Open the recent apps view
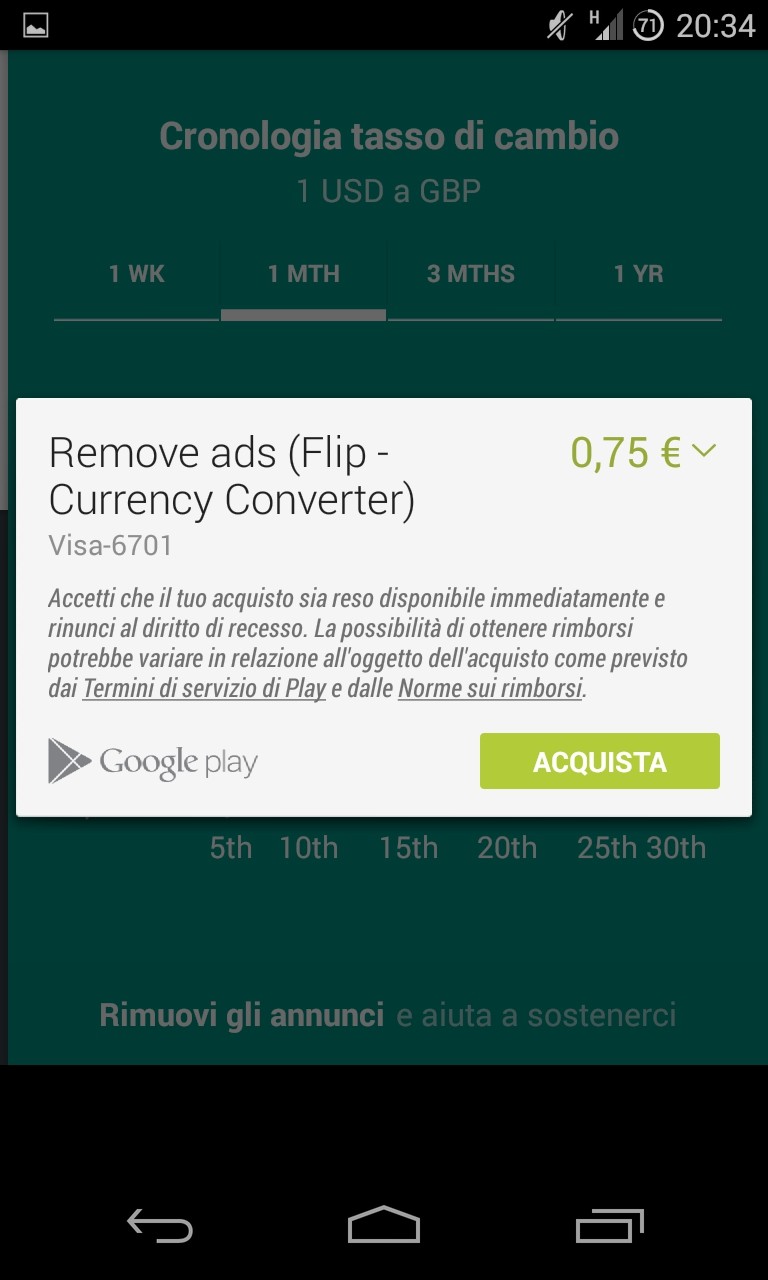Image resolution: width=768 pixels, height=1280 pixels. pos(610,1224)
